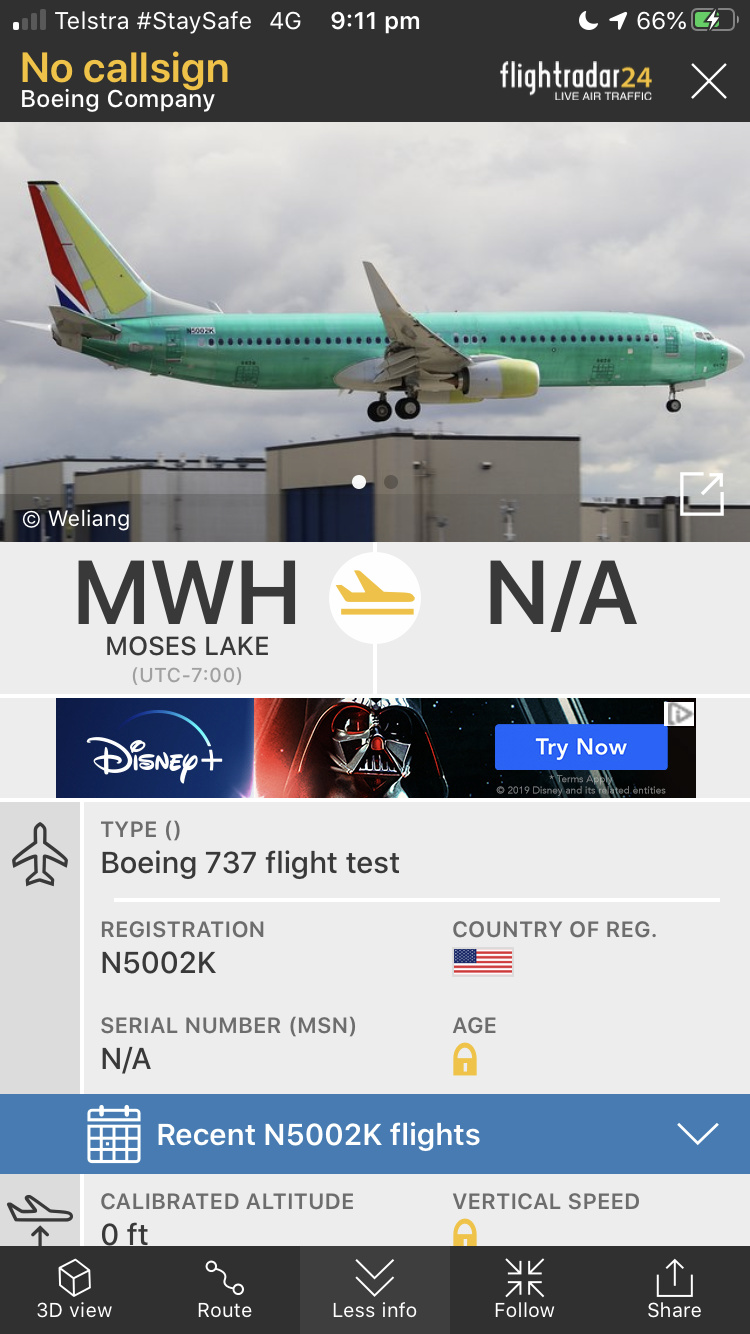Open the AdChoices icon on the ad
The width and height of the screenshot is (750, 1334).
(680, 713)
